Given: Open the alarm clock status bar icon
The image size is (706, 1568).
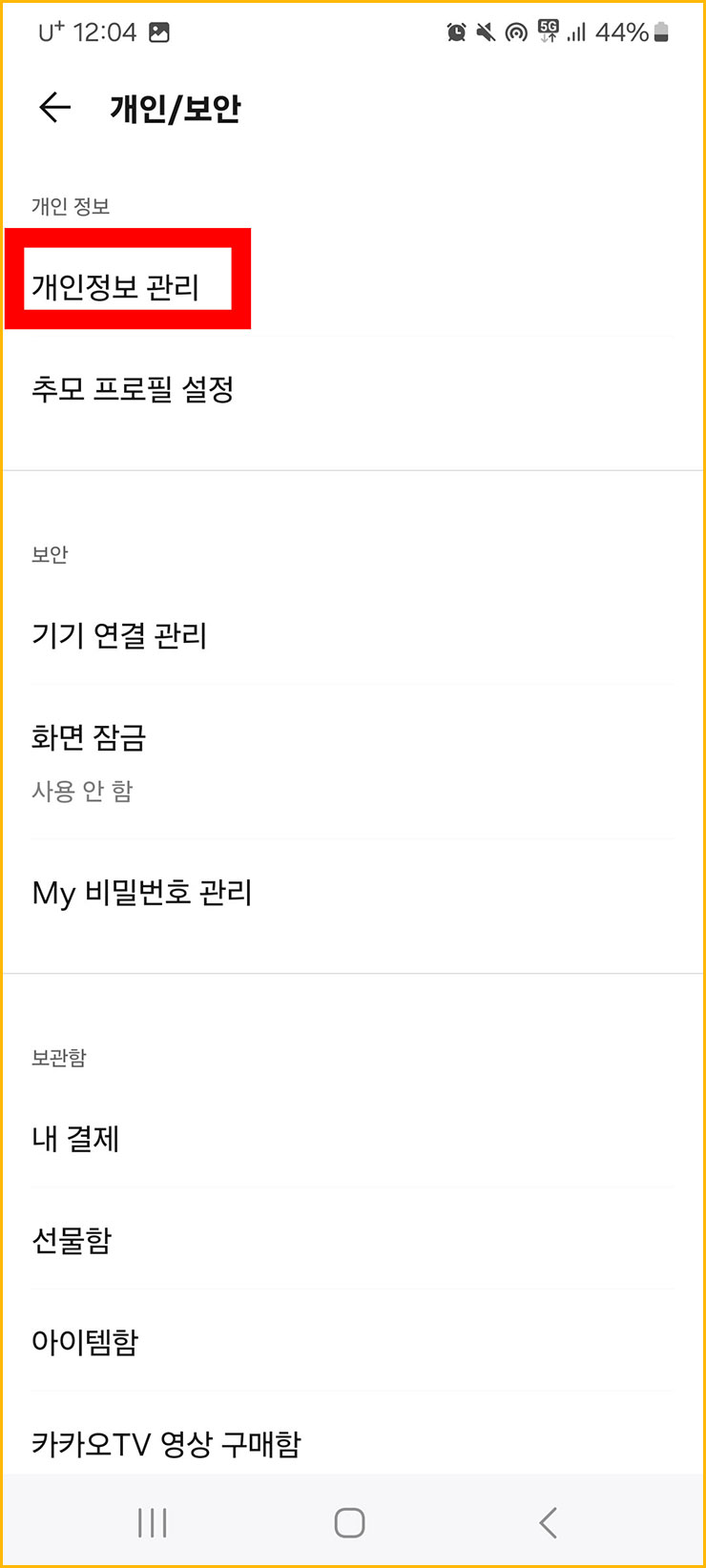Looking at the screenshot, I should (456, 31).
